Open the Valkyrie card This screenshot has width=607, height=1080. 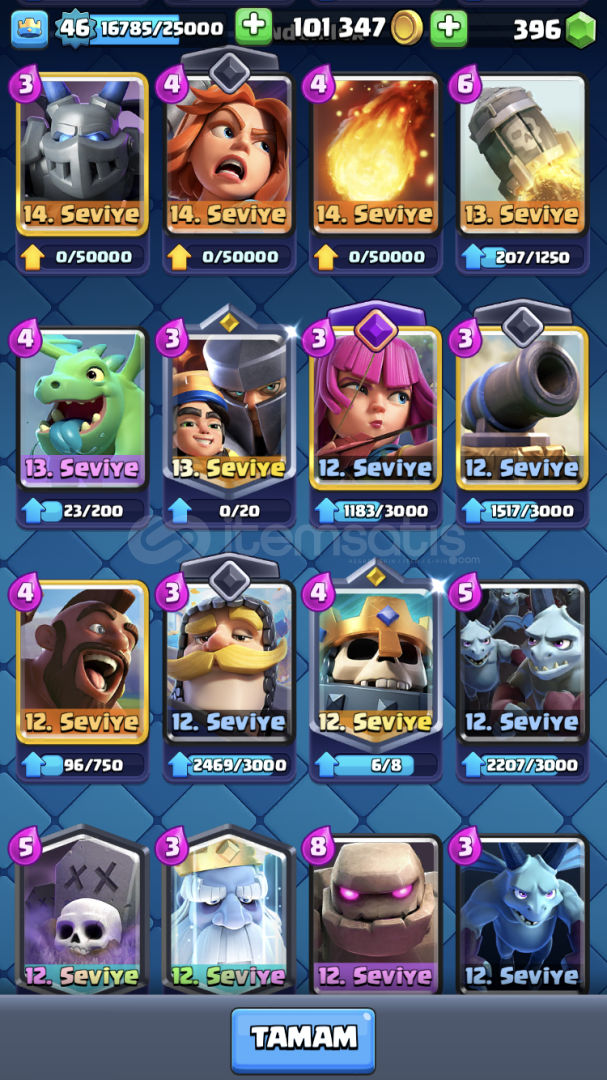[229, 154]
